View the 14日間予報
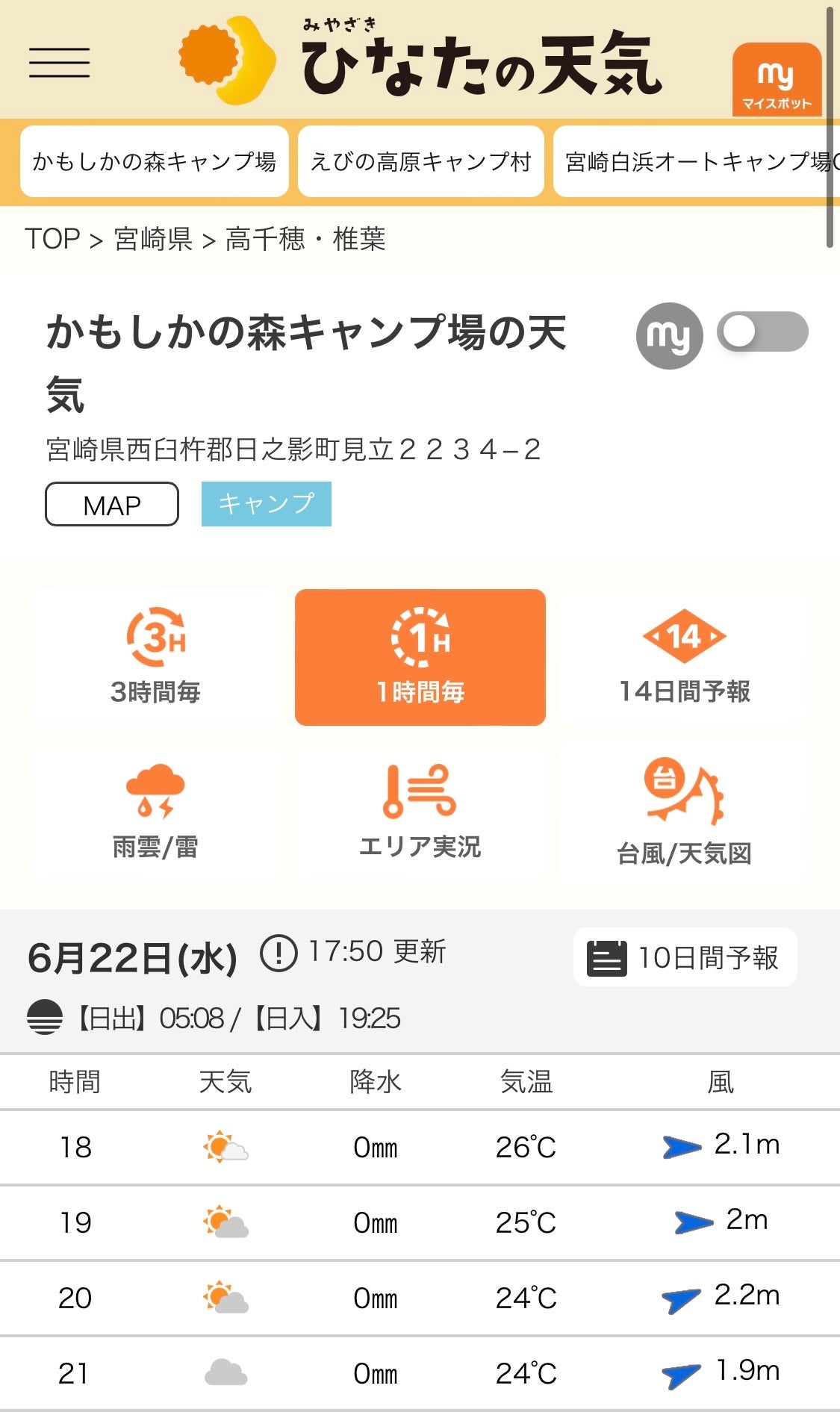 684,657
